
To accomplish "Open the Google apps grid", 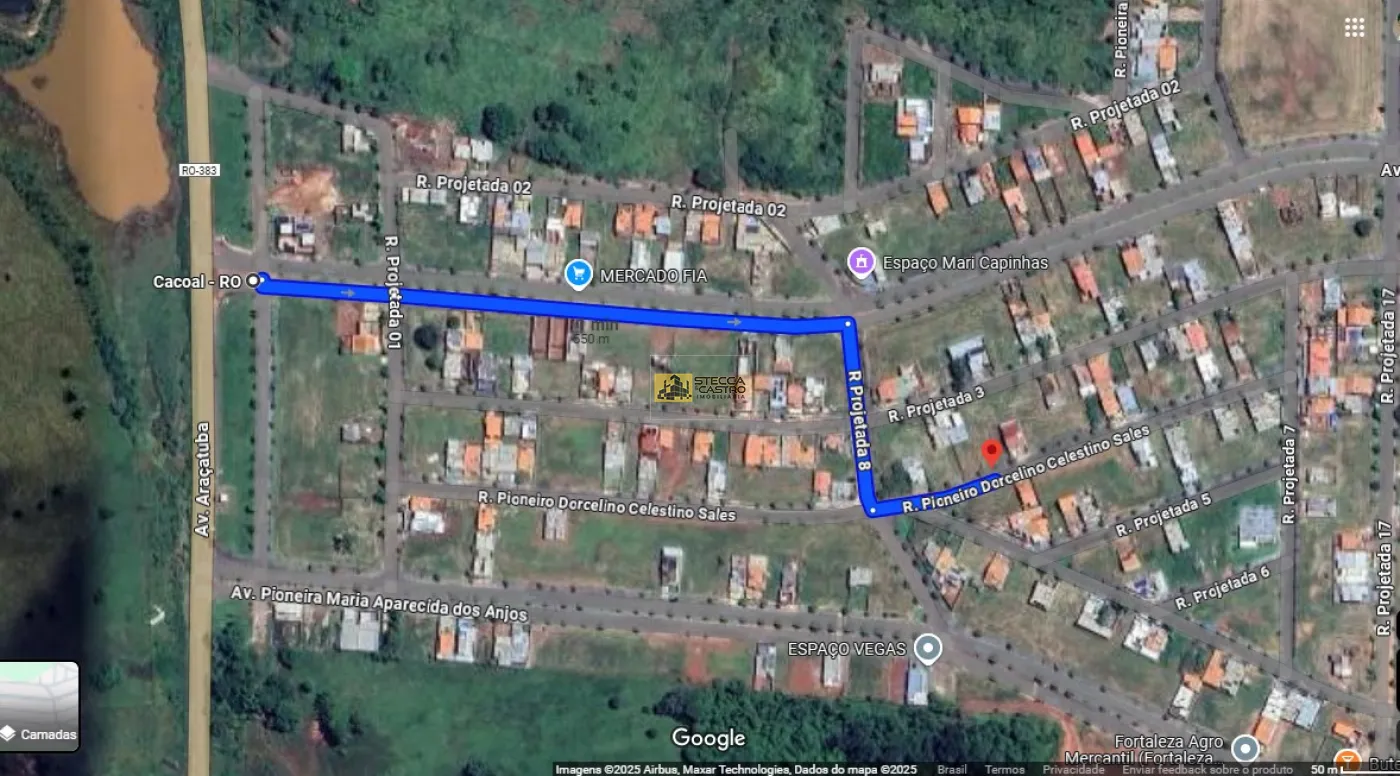I will tap(1354, 27).
